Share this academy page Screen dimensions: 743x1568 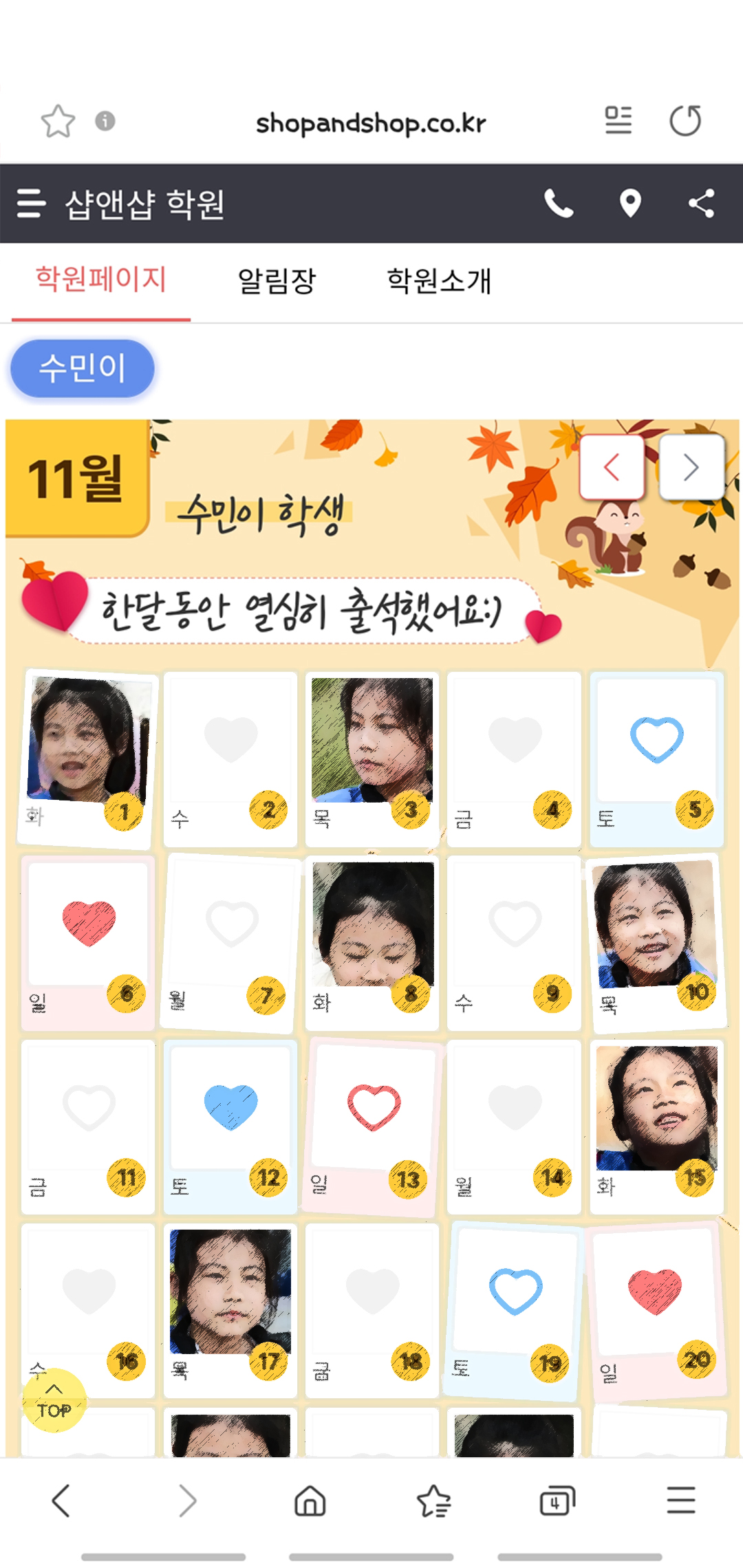tap(701, 204)
